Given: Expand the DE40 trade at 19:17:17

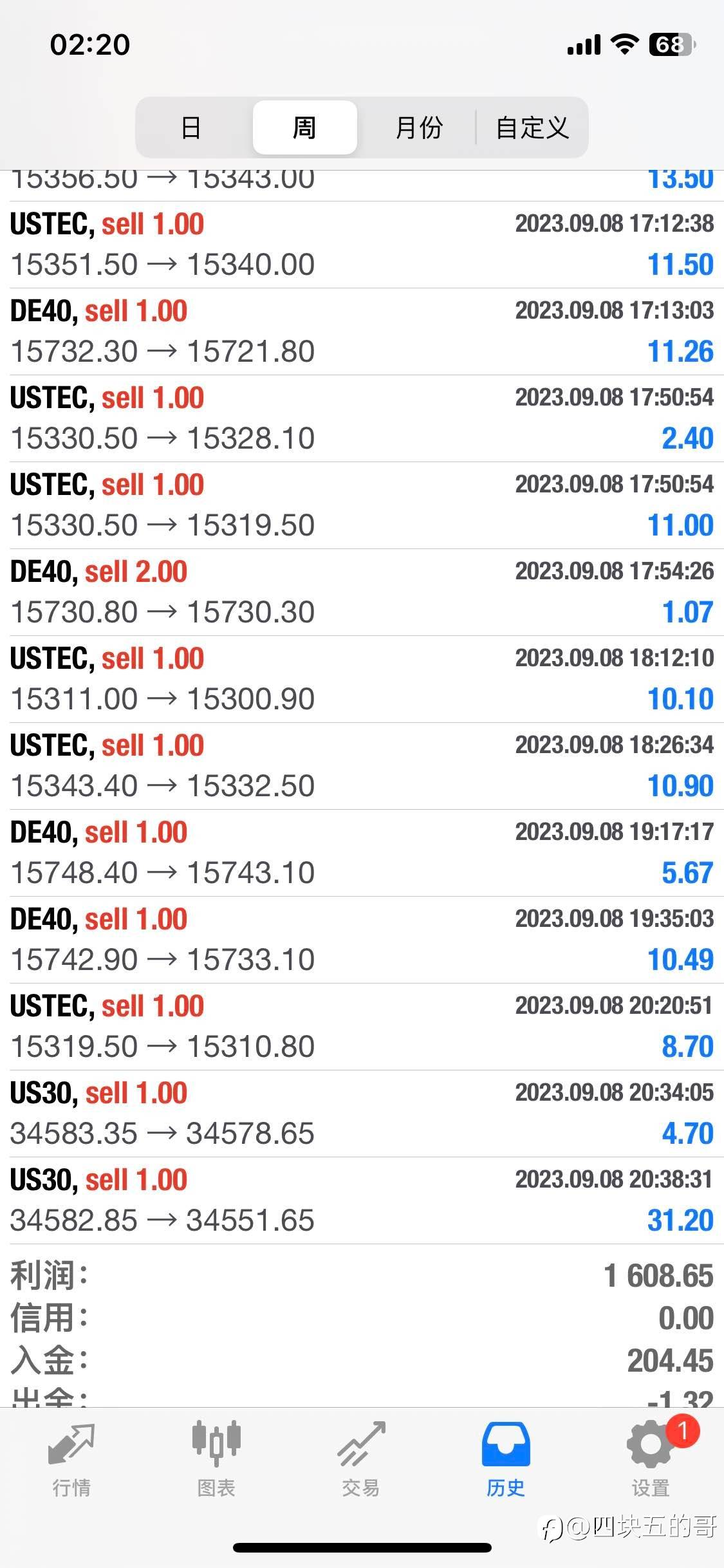Looking at the screenshot, I should coord(362,853).
